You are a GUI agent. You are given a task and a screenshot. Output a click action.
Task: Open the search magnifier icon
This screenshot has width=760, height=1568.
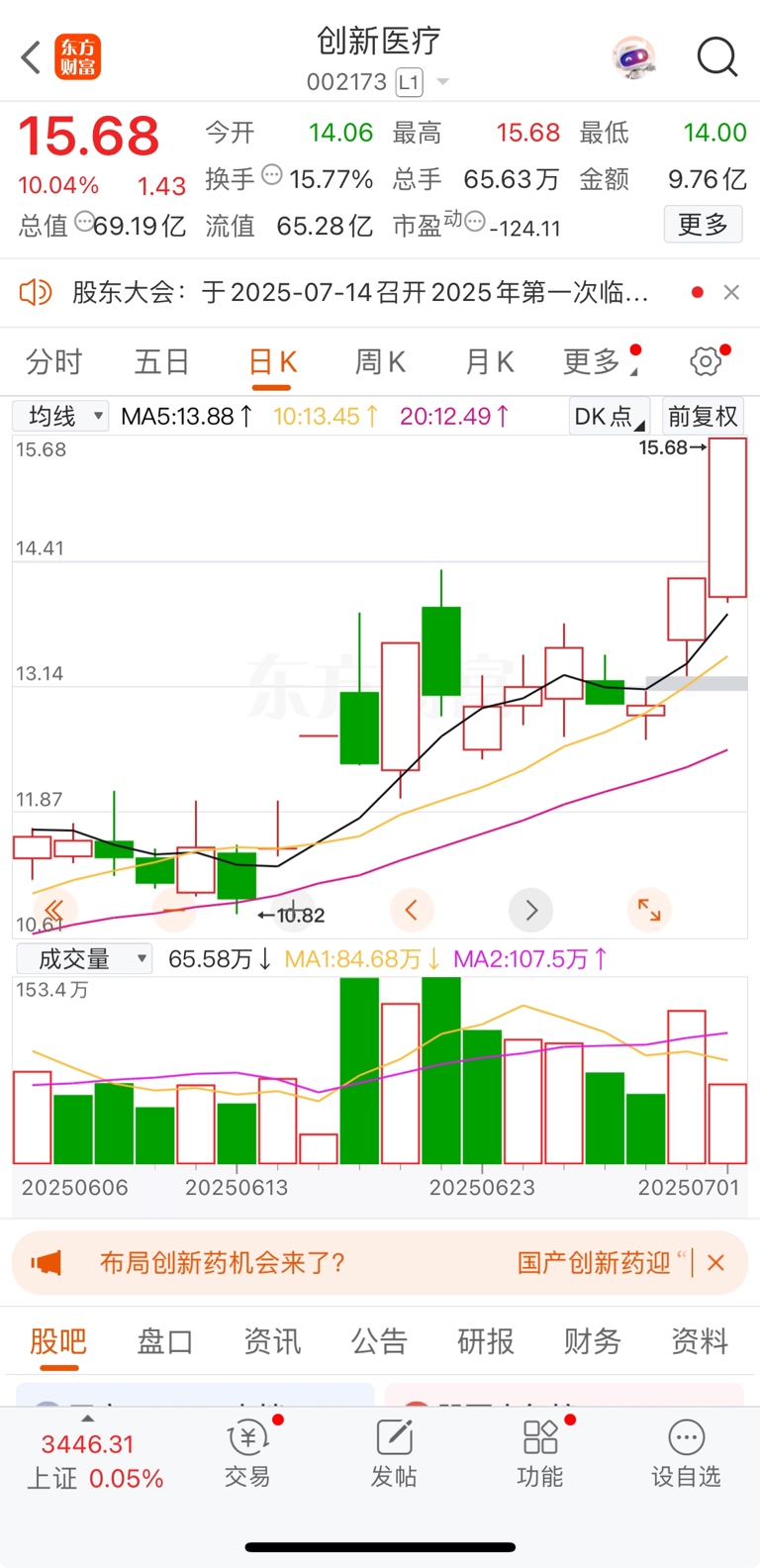pos(717,57)
